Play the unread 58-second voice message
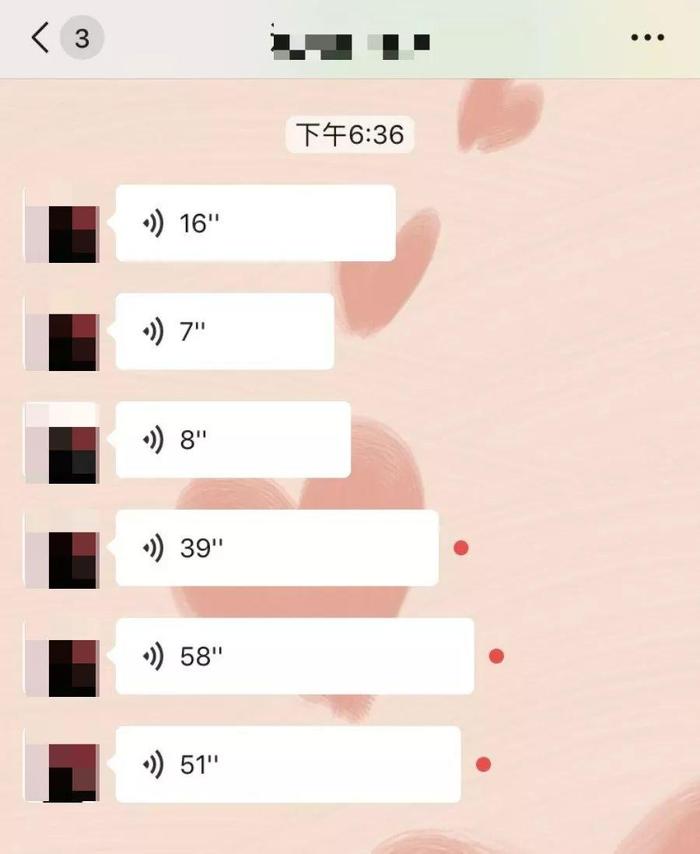 [x=294, y=656]
